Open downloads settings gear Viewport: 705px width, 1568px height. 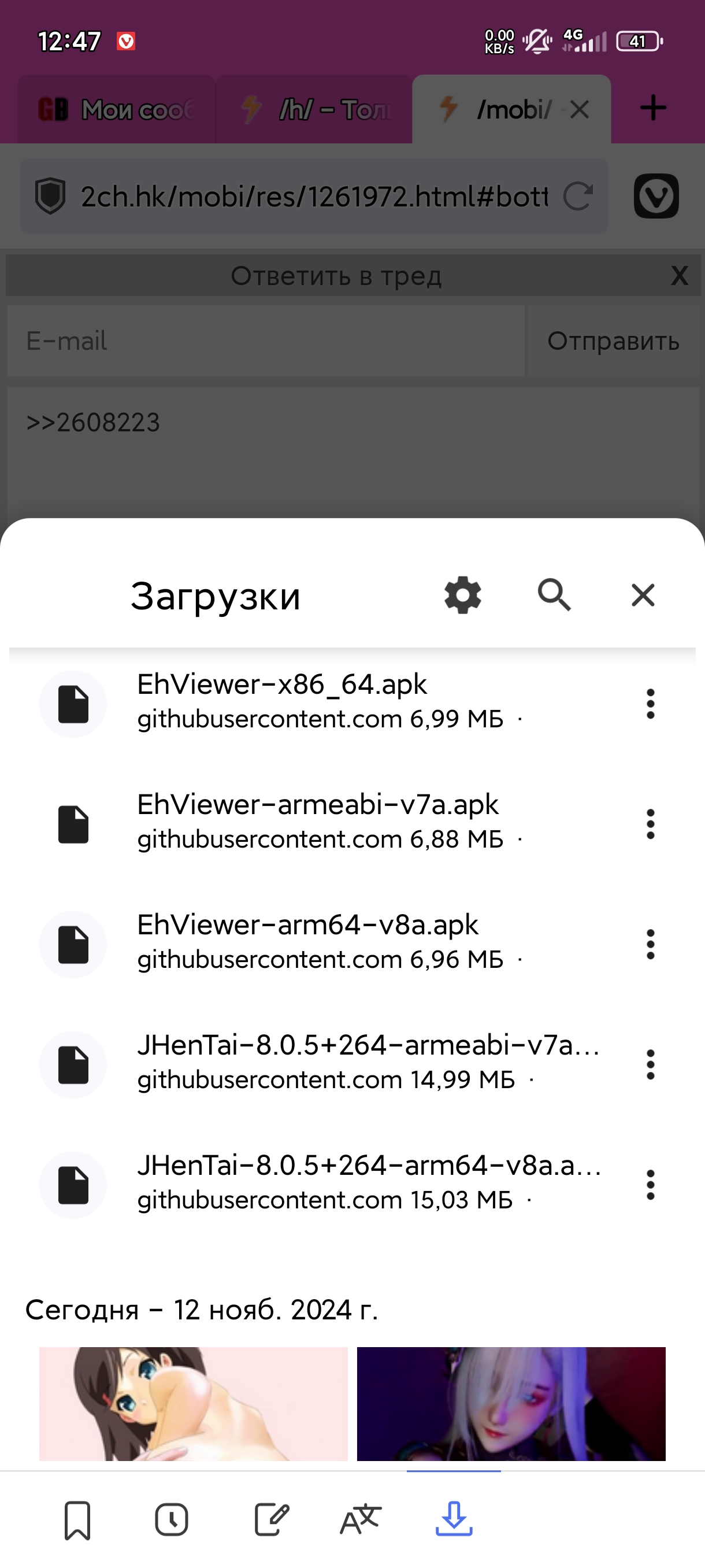tap(462, 595)
